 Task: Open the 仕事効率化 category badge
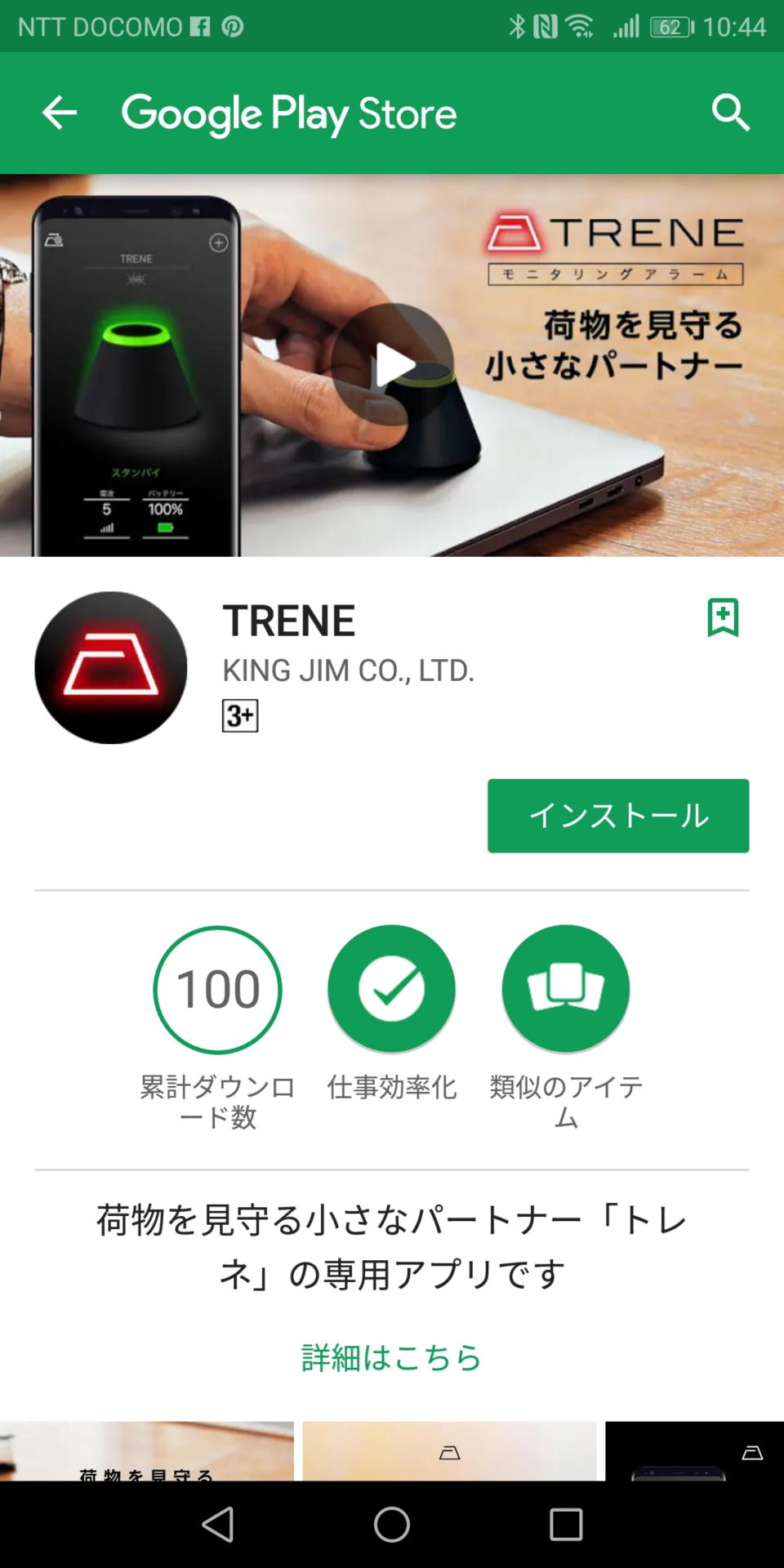[392, 989]
